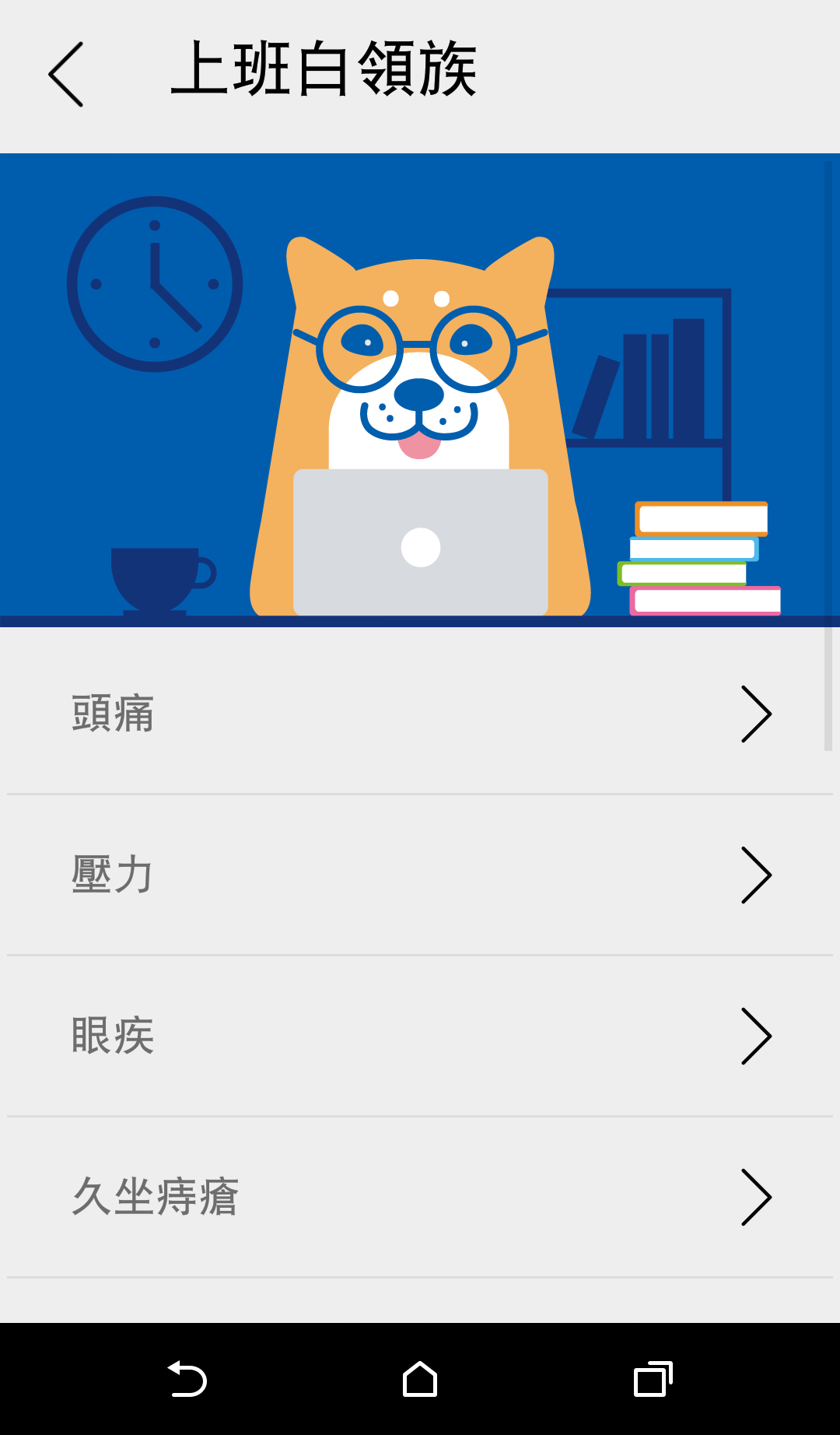Screen dimensions: 840x1435
Task: Open the 頭痛 topic
Action: 420,714
